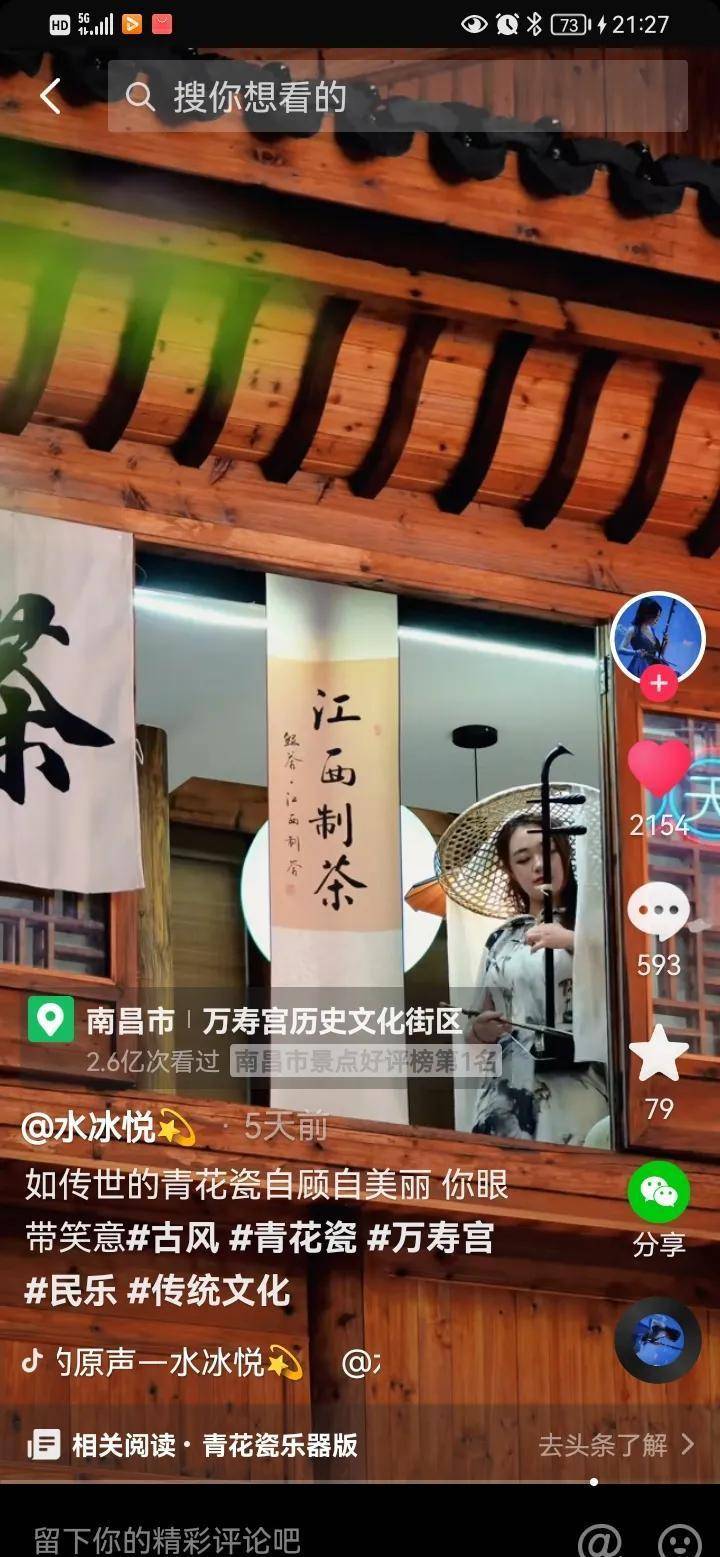Open the comments with 593 replies
Viewport: 720px width, 1557px height.
tap(658, 912)
